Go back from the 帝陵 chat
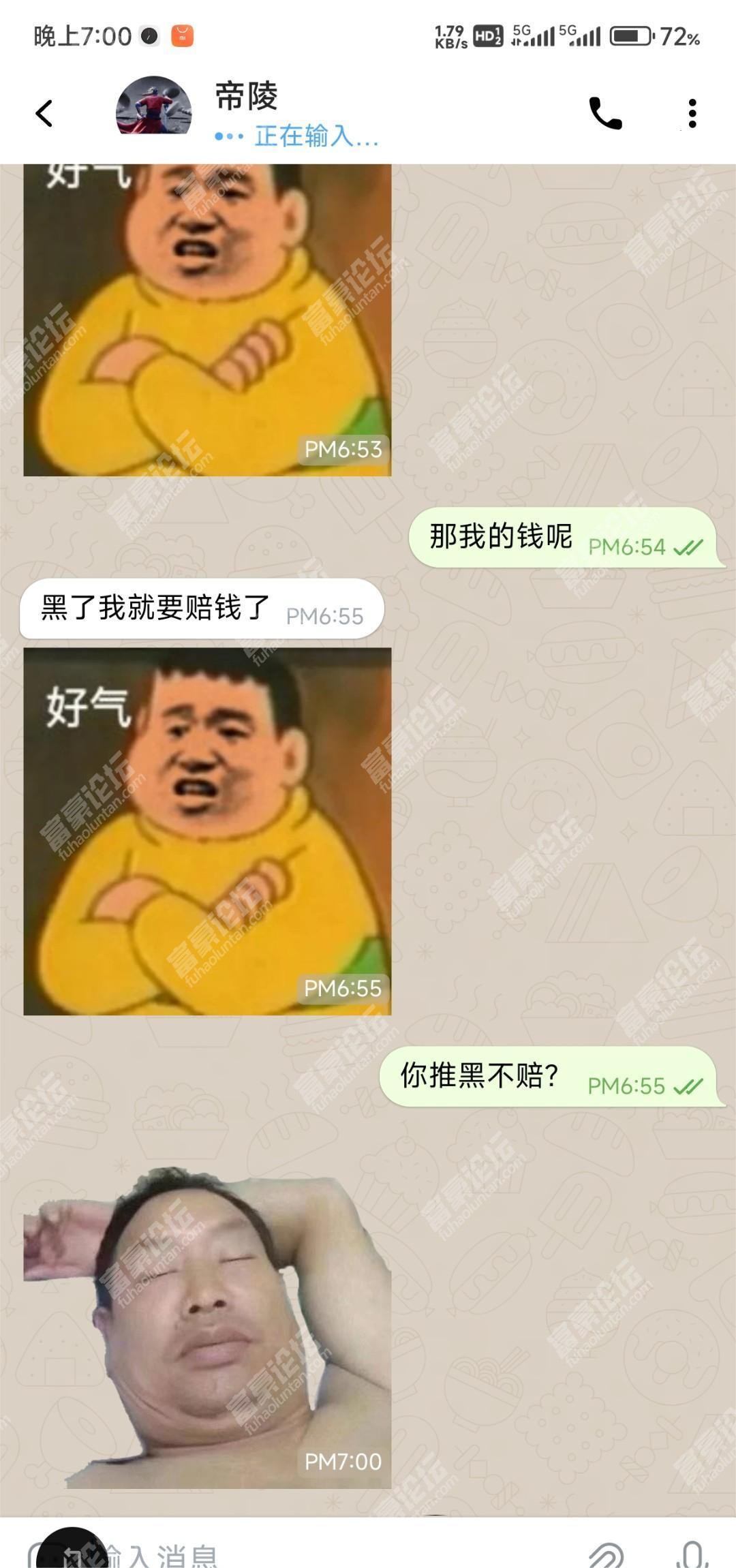Image resolution: width=736 pixels, height=1568 pixels. [44, 113]
